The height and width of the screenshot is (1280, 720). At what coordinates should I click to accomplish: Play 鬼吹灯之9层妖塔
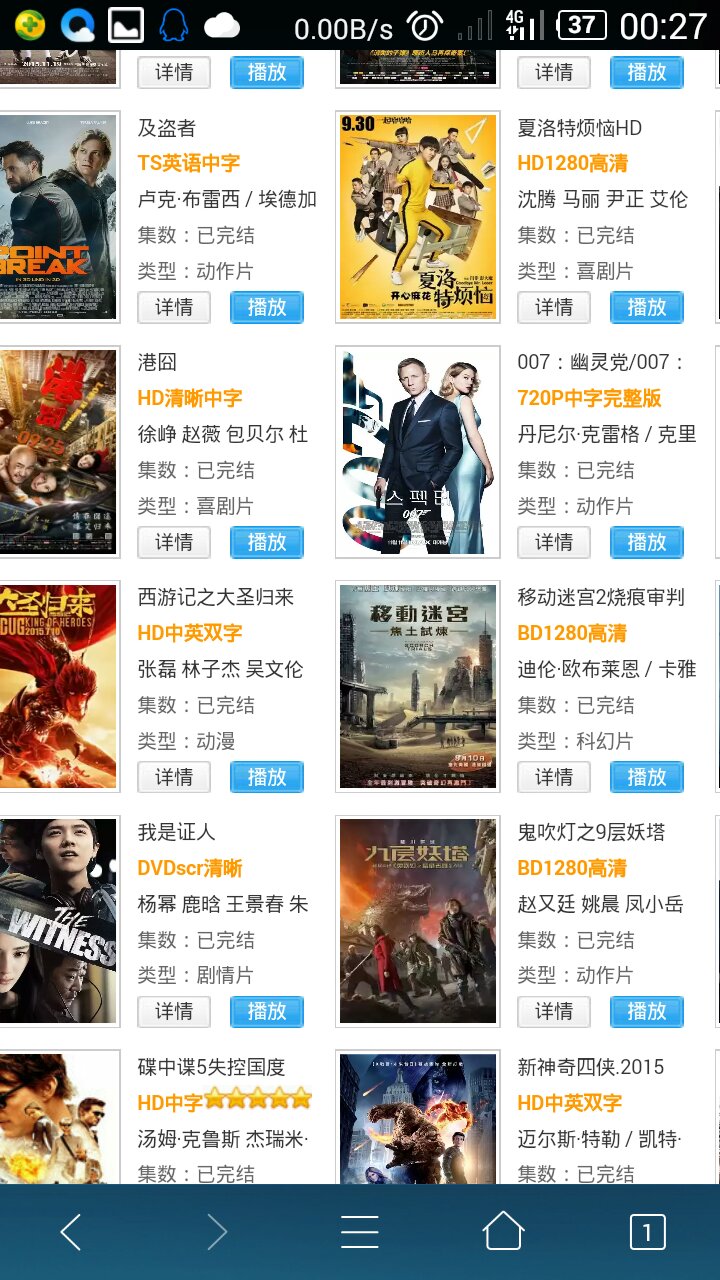tap(647, 1011)
